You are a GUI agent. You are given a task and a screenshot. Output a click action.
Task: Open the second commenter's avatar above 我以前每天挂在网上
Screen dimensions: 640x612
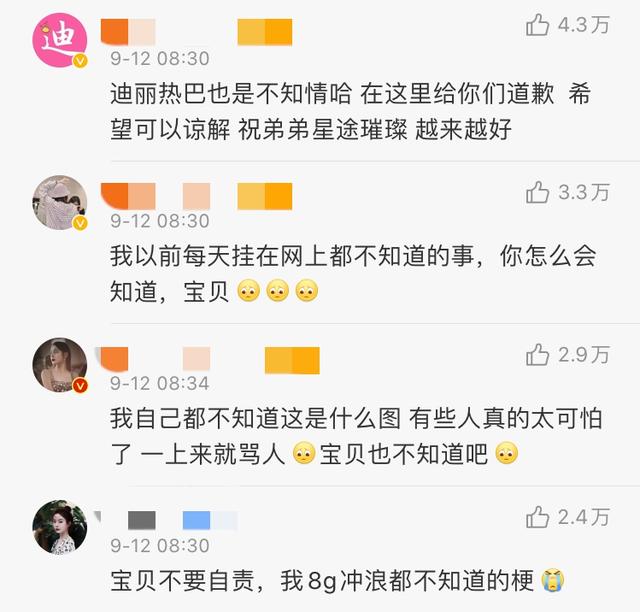(61, 203)
